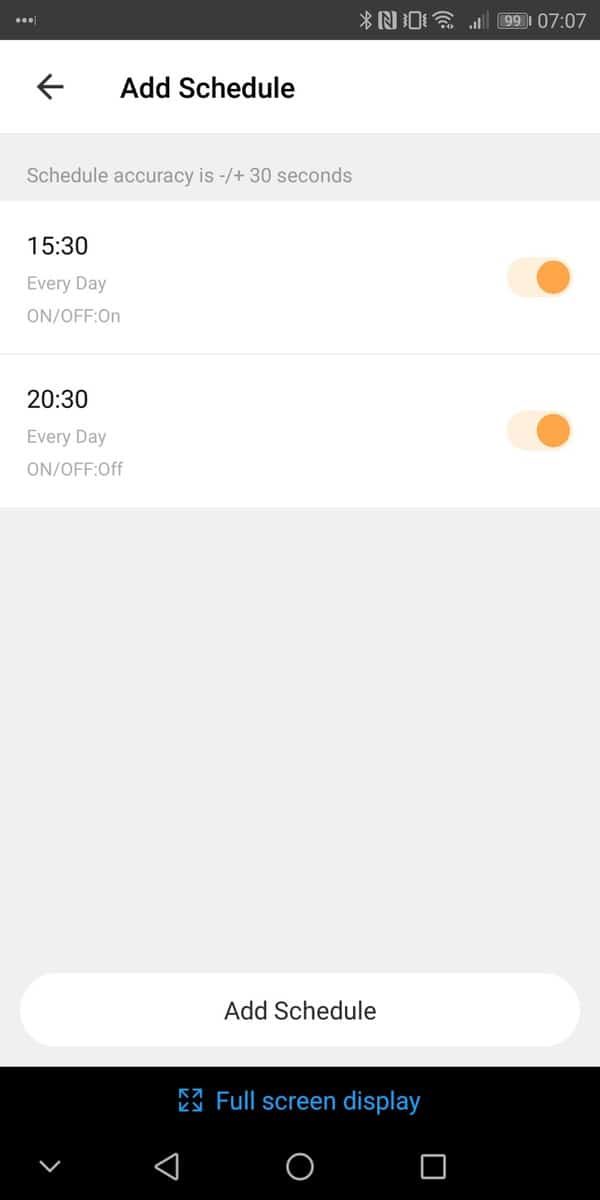Hide the navigation bar with the chevron

coord(50,1166)
